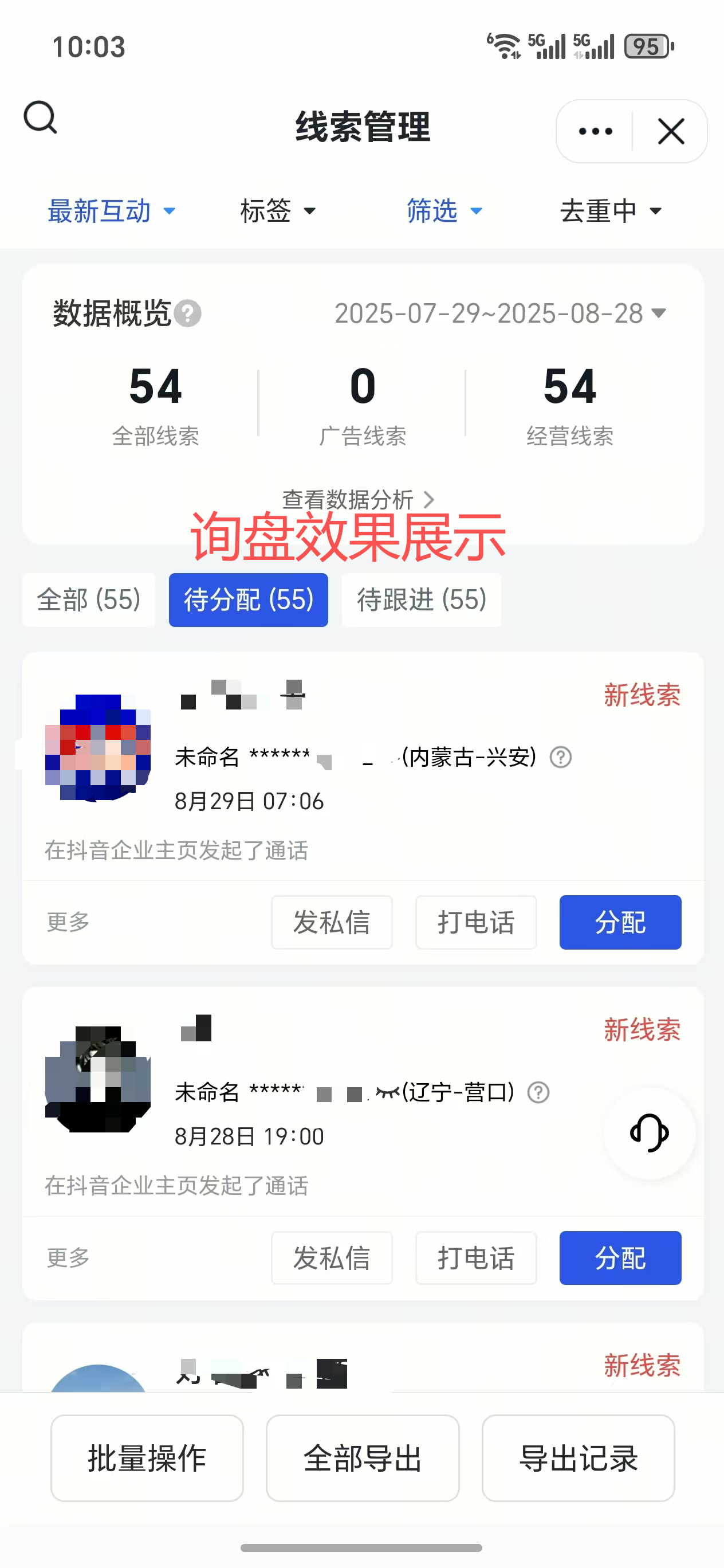Expand the 标签 dropdown
The width and height of the screenshot is (724, 1568).
278,211
